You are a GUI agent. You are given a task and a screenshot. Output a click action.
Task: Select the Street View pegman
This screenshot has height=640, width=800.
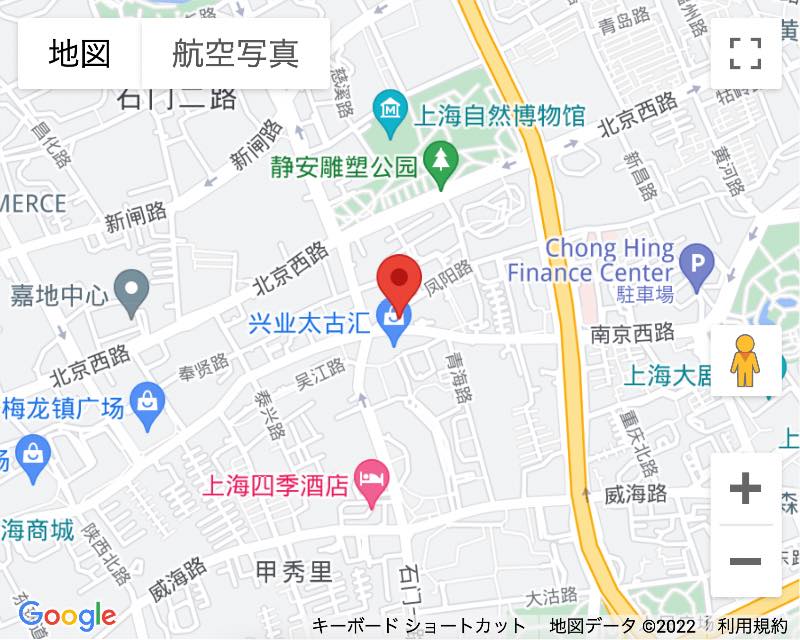(745, 360)
